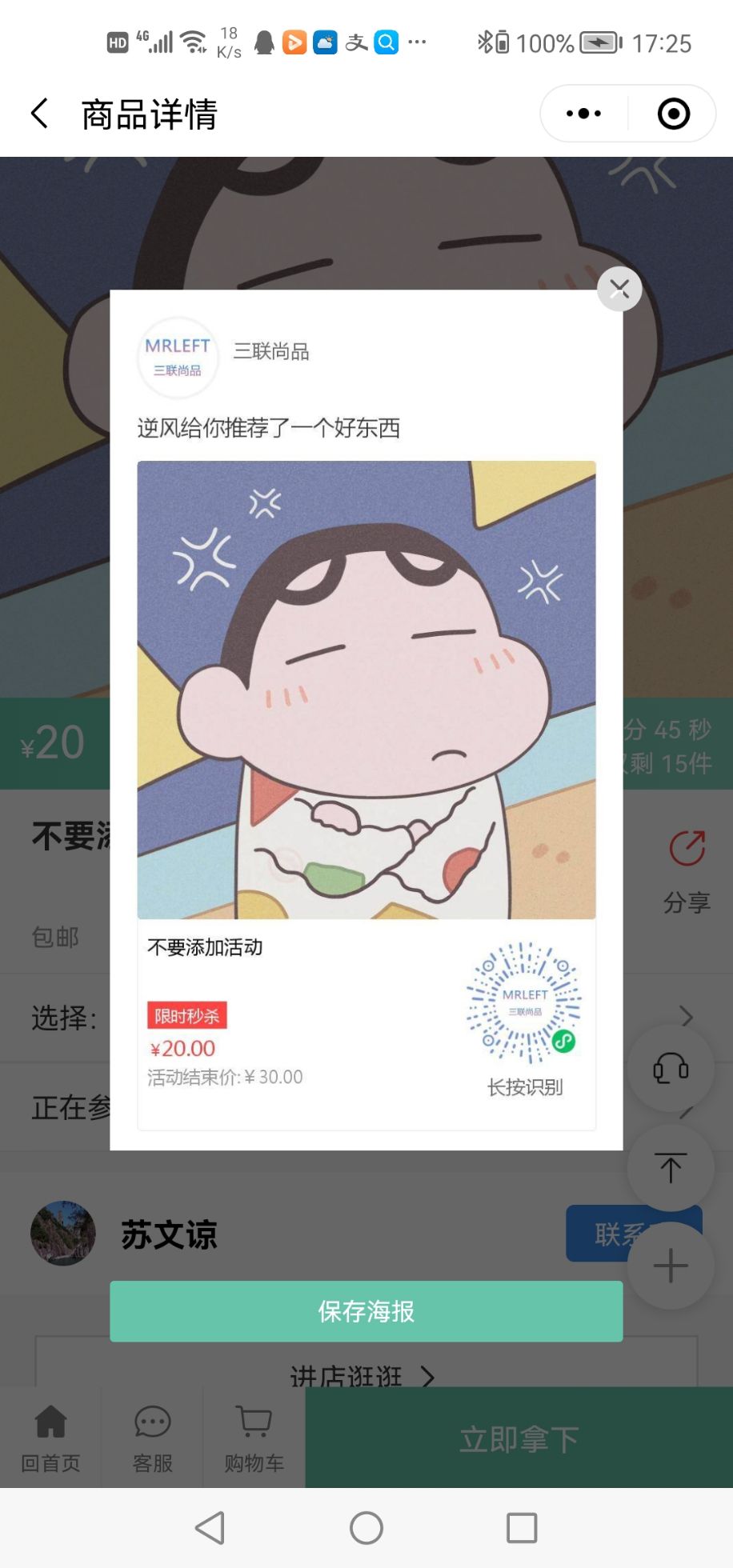Close the share poster popup
This screenshot has height=1568, width=733.
pos(619,289)
